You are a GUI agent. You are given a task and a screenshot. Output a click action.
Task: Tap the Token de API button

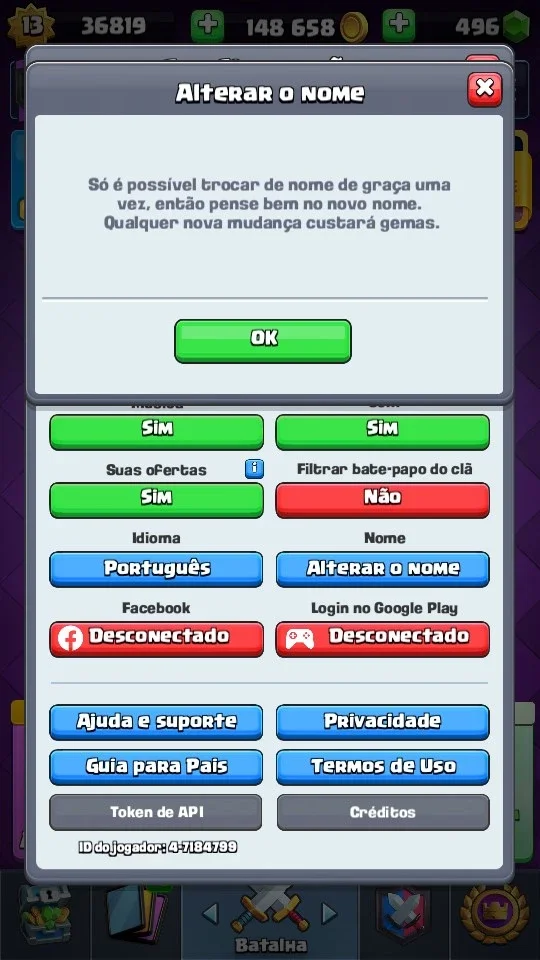click(156, 812)
